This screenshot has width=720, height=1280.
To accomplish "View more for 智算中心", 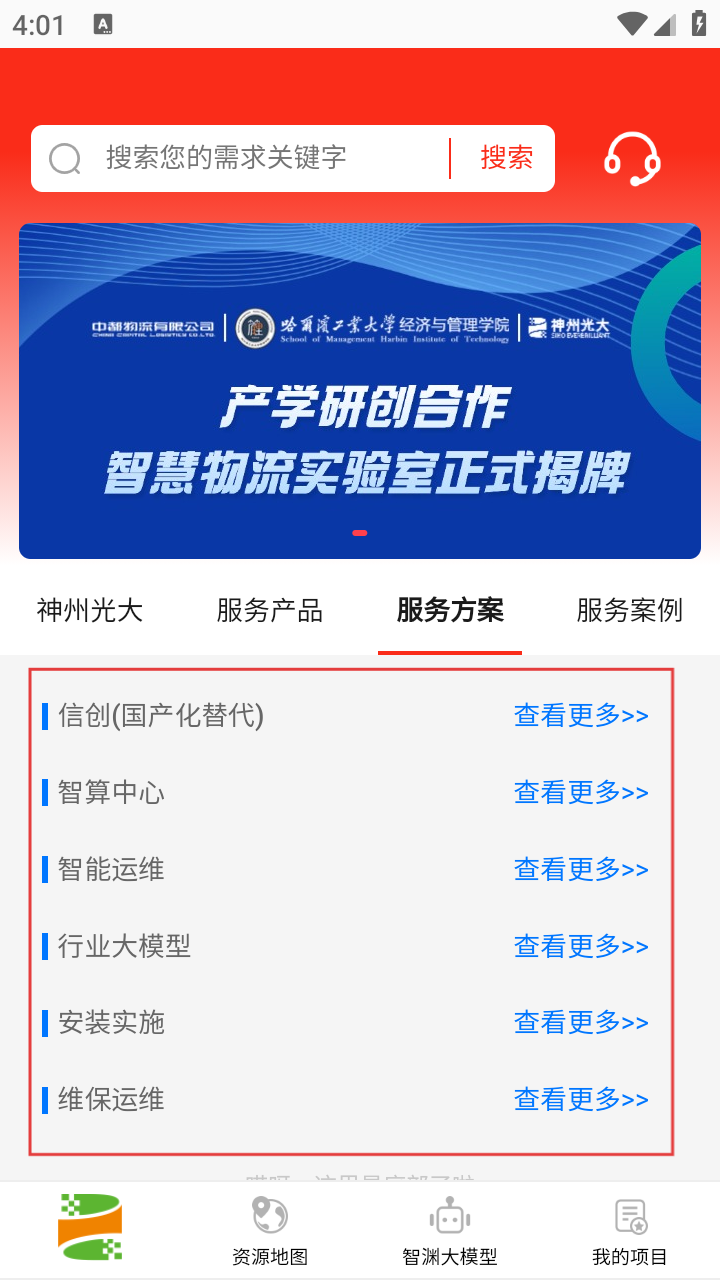I will 581,793.
